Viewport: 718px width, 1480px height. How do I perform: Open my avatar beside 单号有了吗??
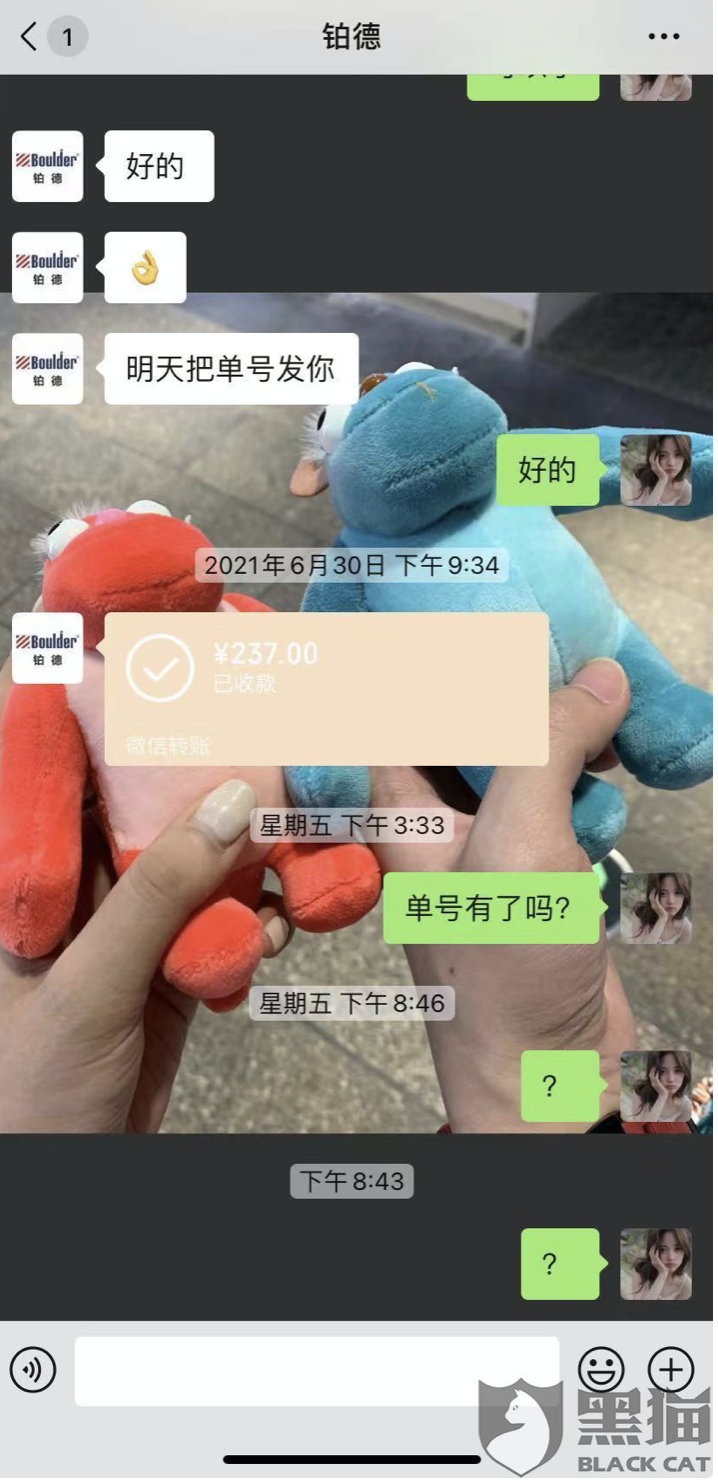coord(655,908)
